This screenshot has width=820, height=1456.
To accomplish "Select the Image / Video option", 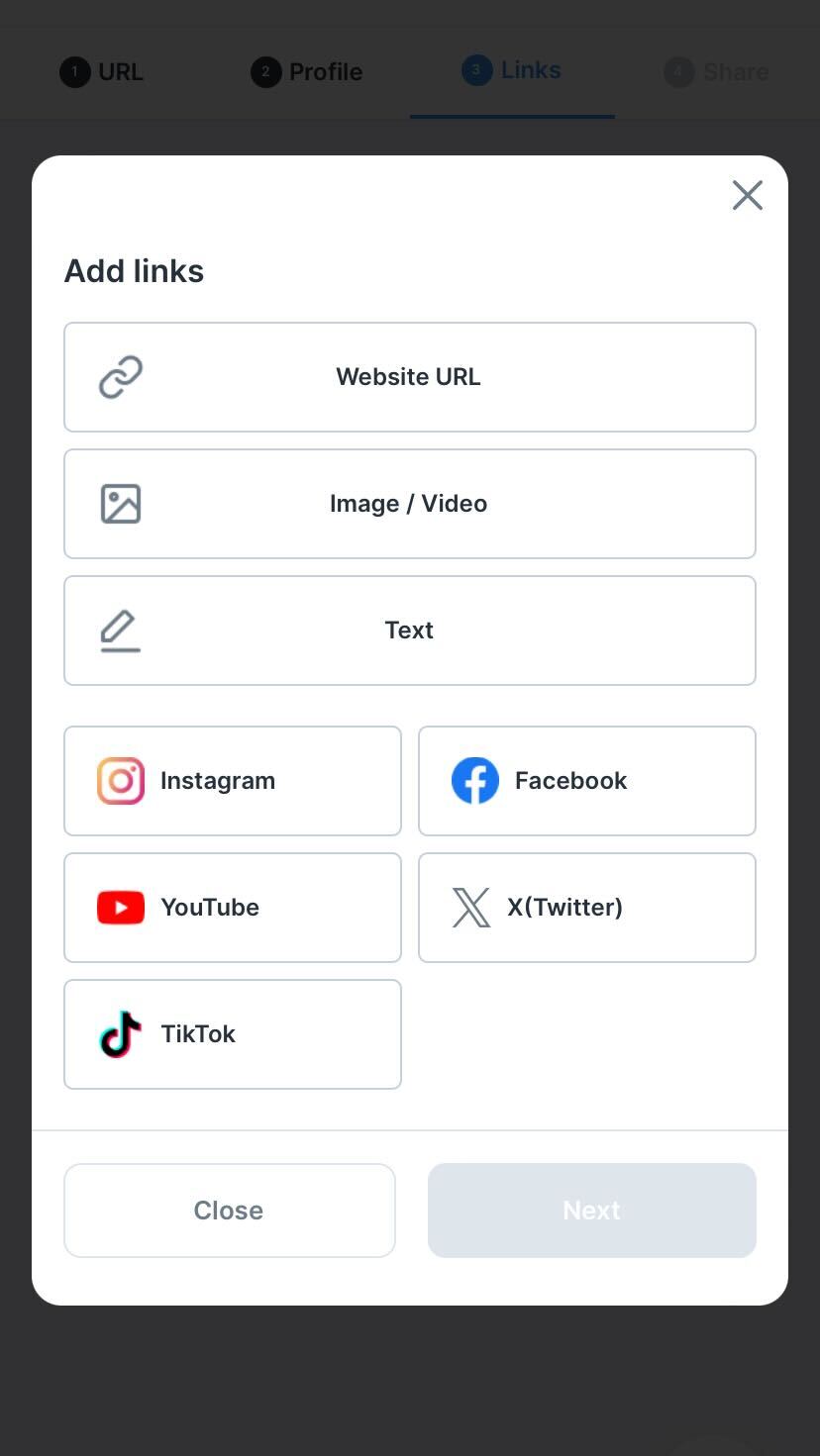I will tap(410, 504).
